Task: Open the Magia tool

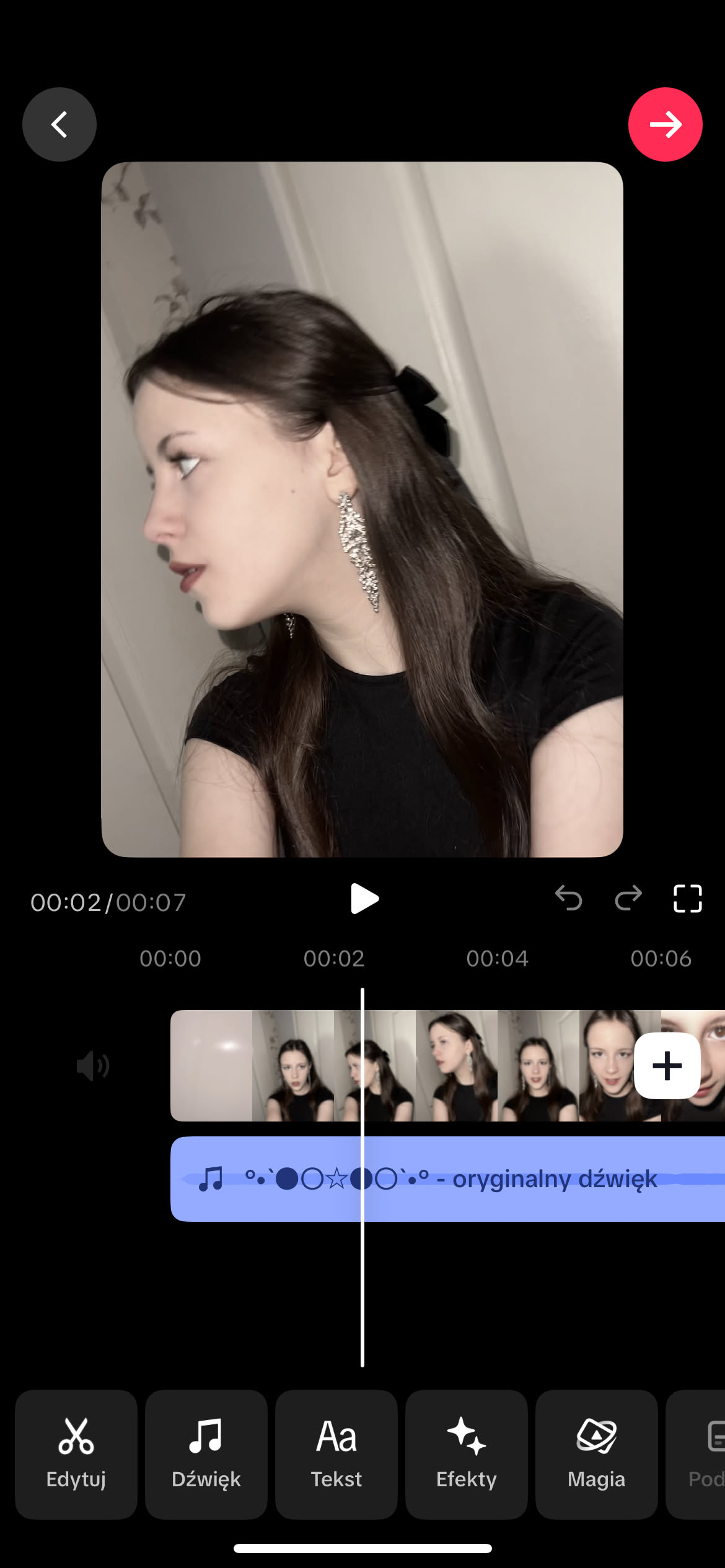Action: [x=596, y=1454]
